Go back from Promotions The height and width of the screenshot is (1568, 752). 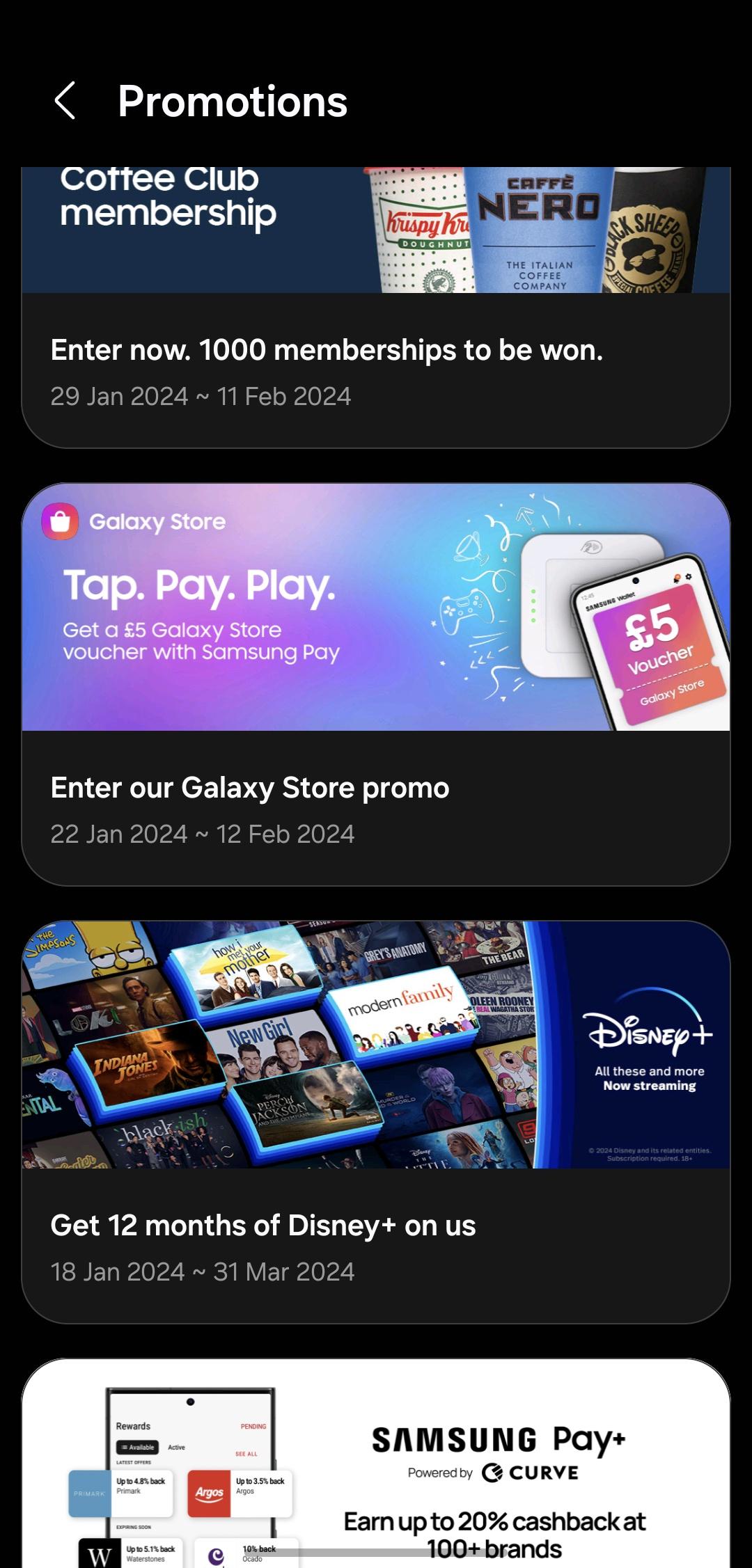65,102
